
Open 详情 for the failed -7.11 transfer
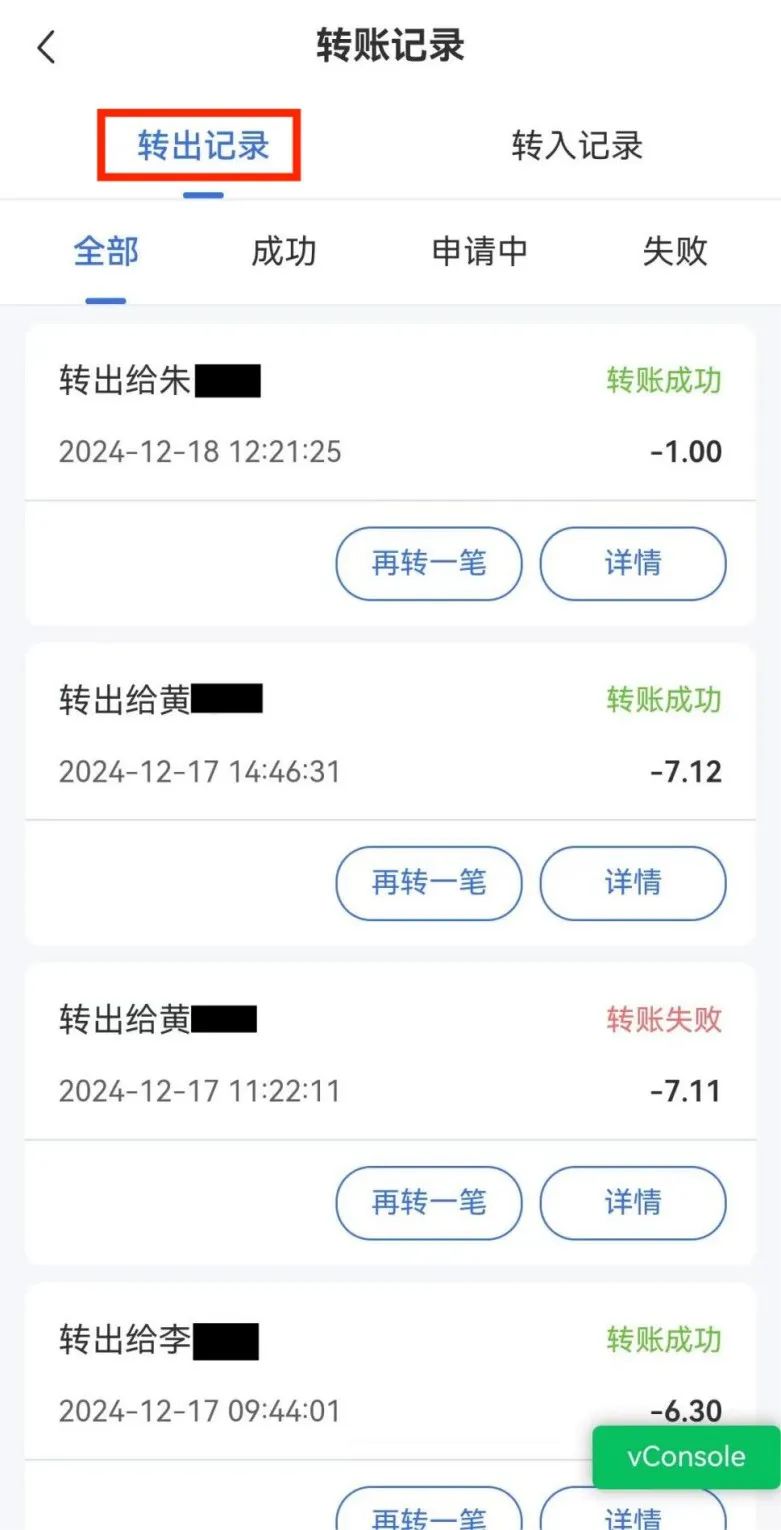633,1202
